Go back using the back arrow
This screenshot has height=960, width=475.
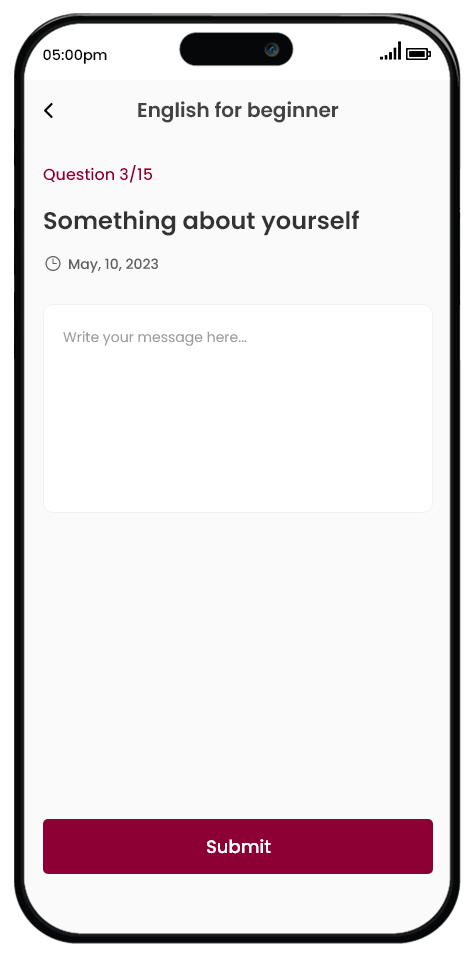[49, 111]
